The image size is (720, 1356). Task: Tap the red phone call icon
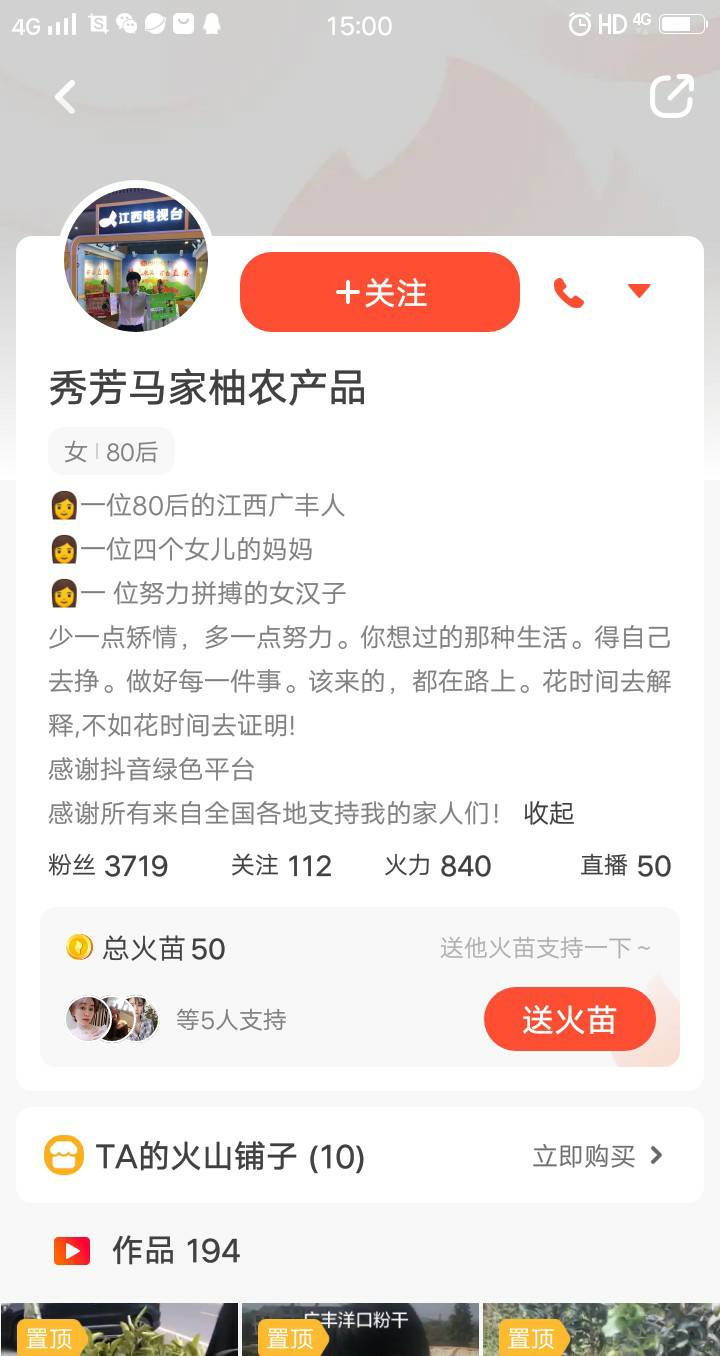569,292
